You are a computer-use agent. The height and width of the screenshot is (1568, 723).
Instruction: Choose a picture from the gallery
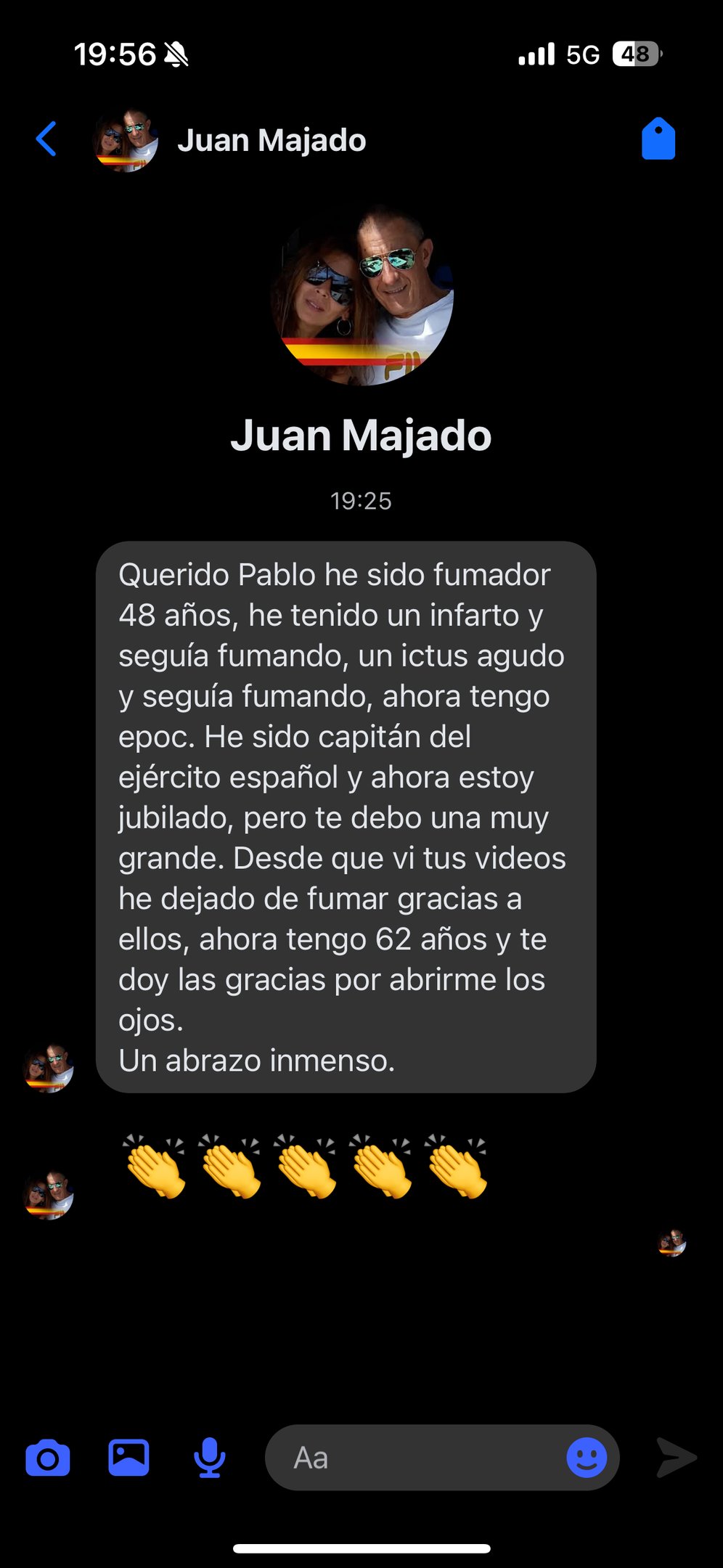pos(128,1458)
